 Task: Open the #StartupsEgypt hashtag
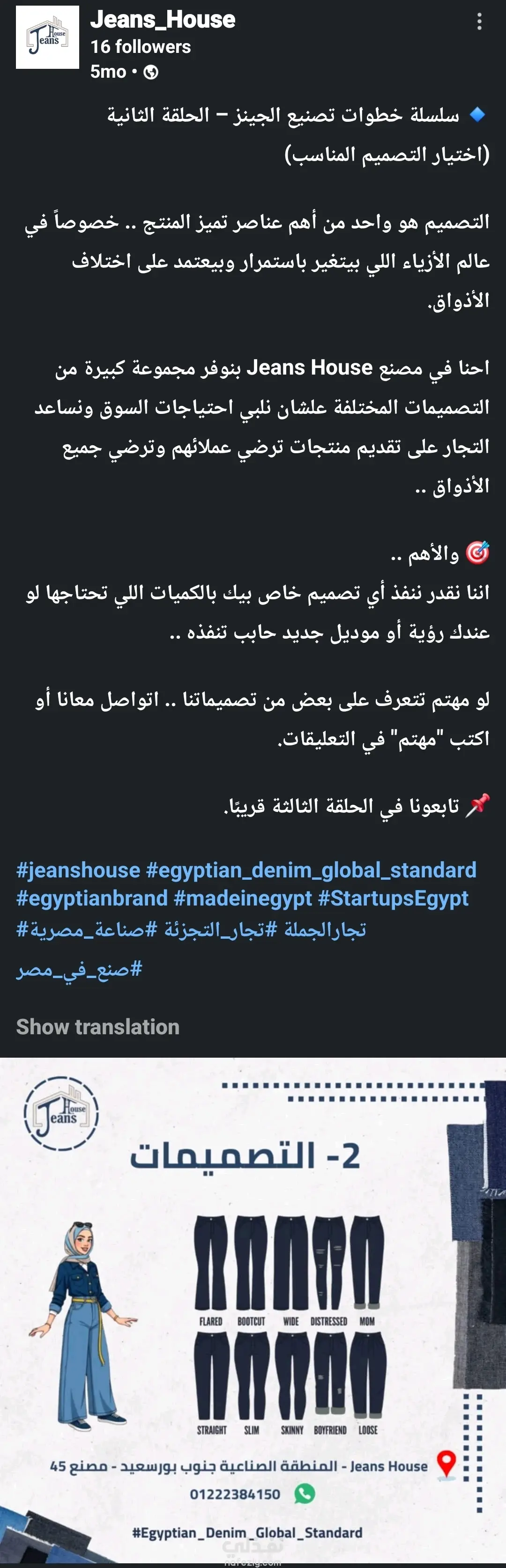[393, 898]
